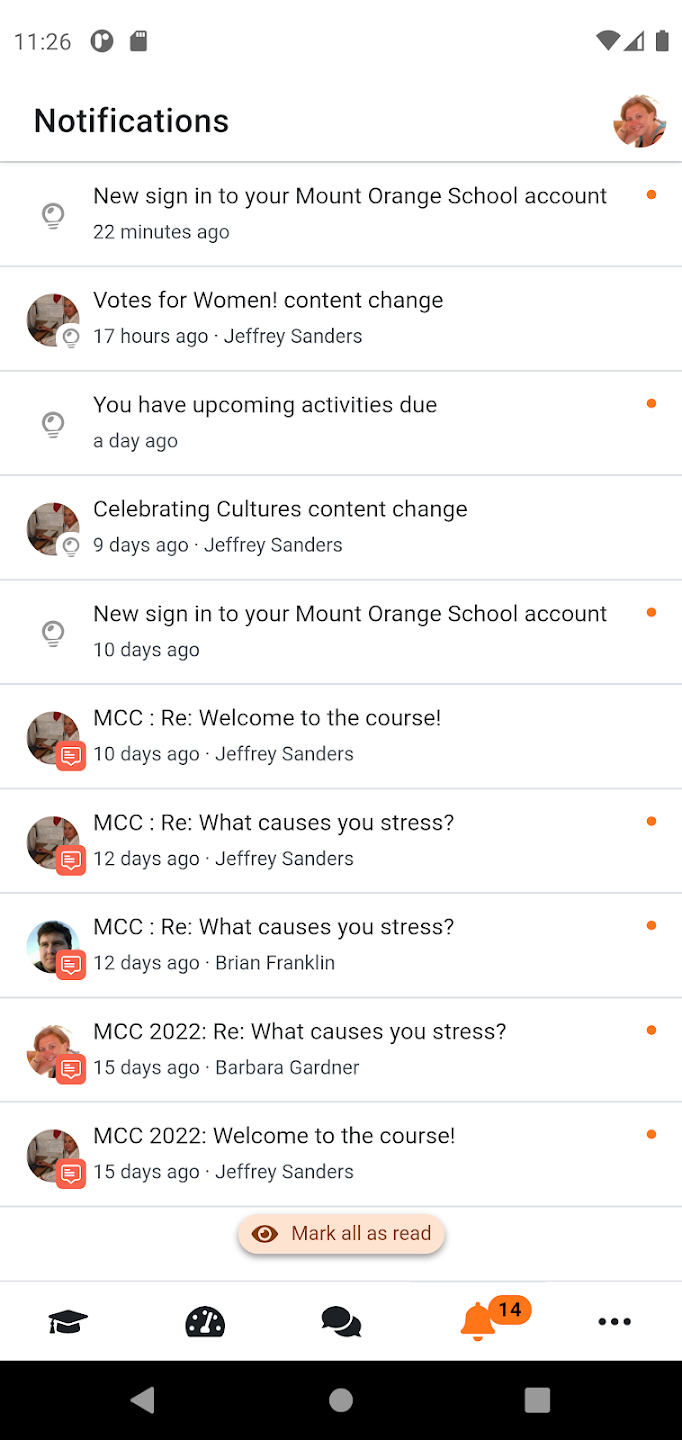The height and width of the screenshot is (1440, 682).
Task: Switch to the messages chat tab
Action: pyautogui.click(x=341, y=1322)
